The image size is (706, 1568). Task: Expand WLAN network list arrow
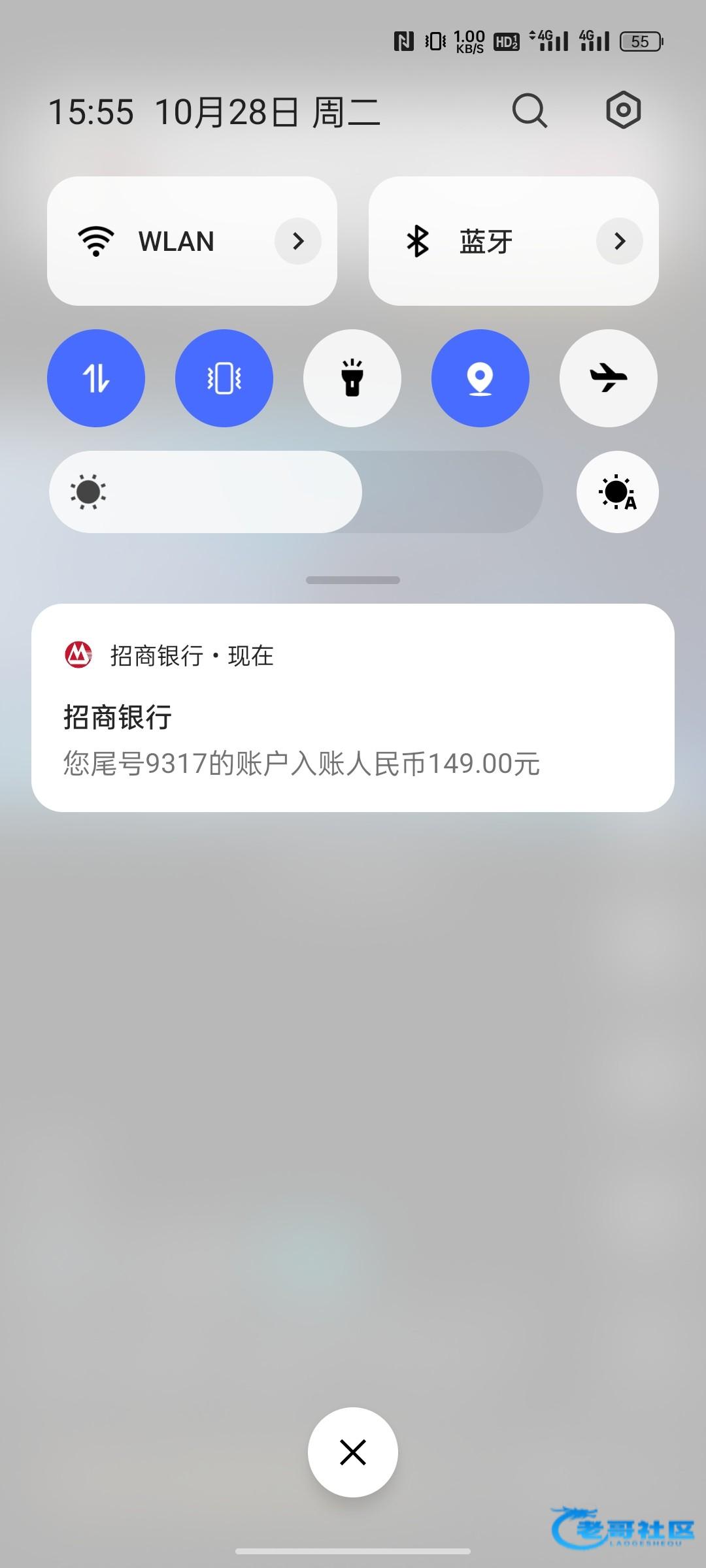tap(298, 241)
